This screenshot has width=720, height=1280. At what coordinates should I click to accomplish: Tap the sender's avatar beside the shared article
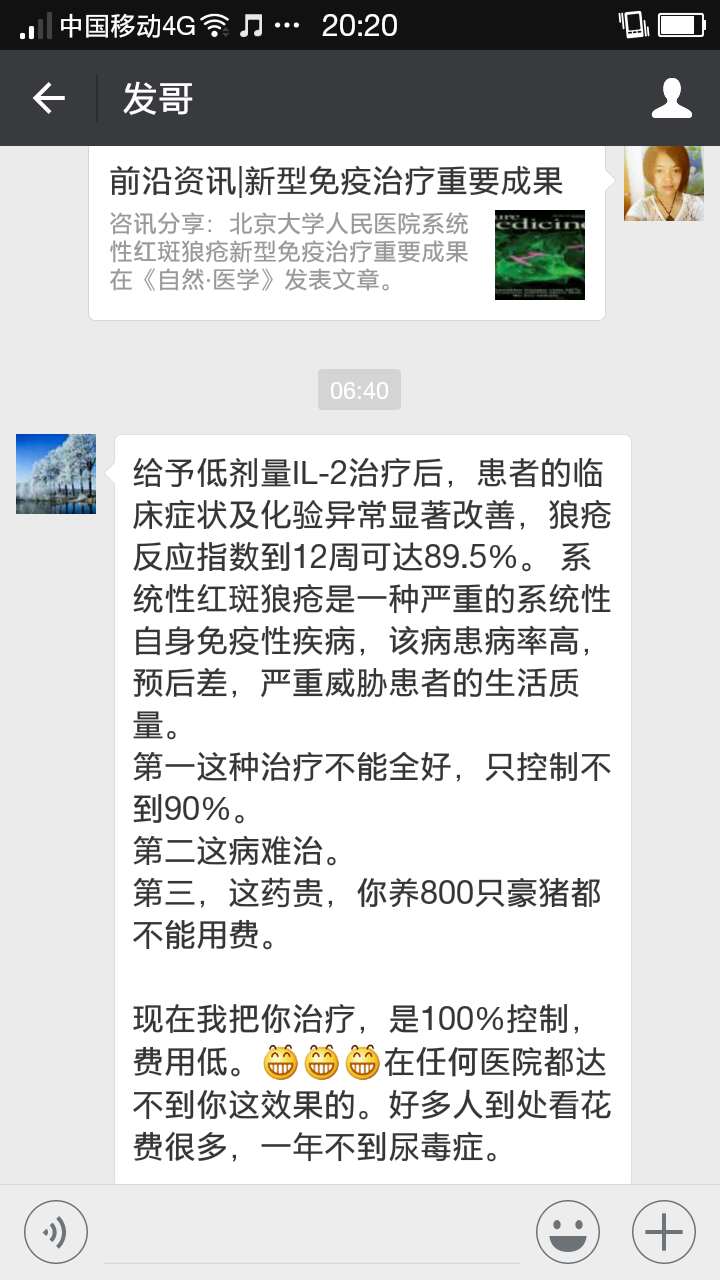[663, 183]
